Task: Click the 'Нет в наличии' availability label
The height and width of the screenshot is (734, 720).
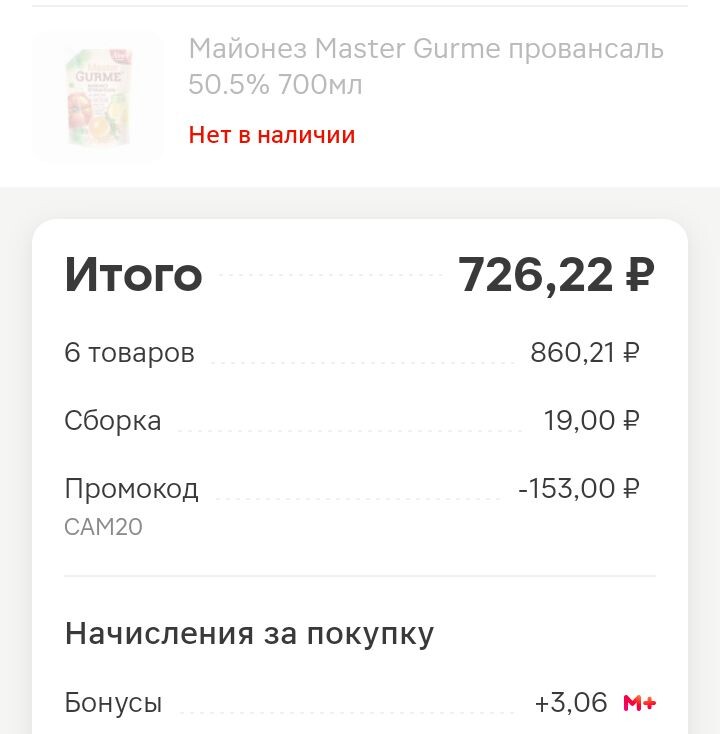Action: [270, 134]
